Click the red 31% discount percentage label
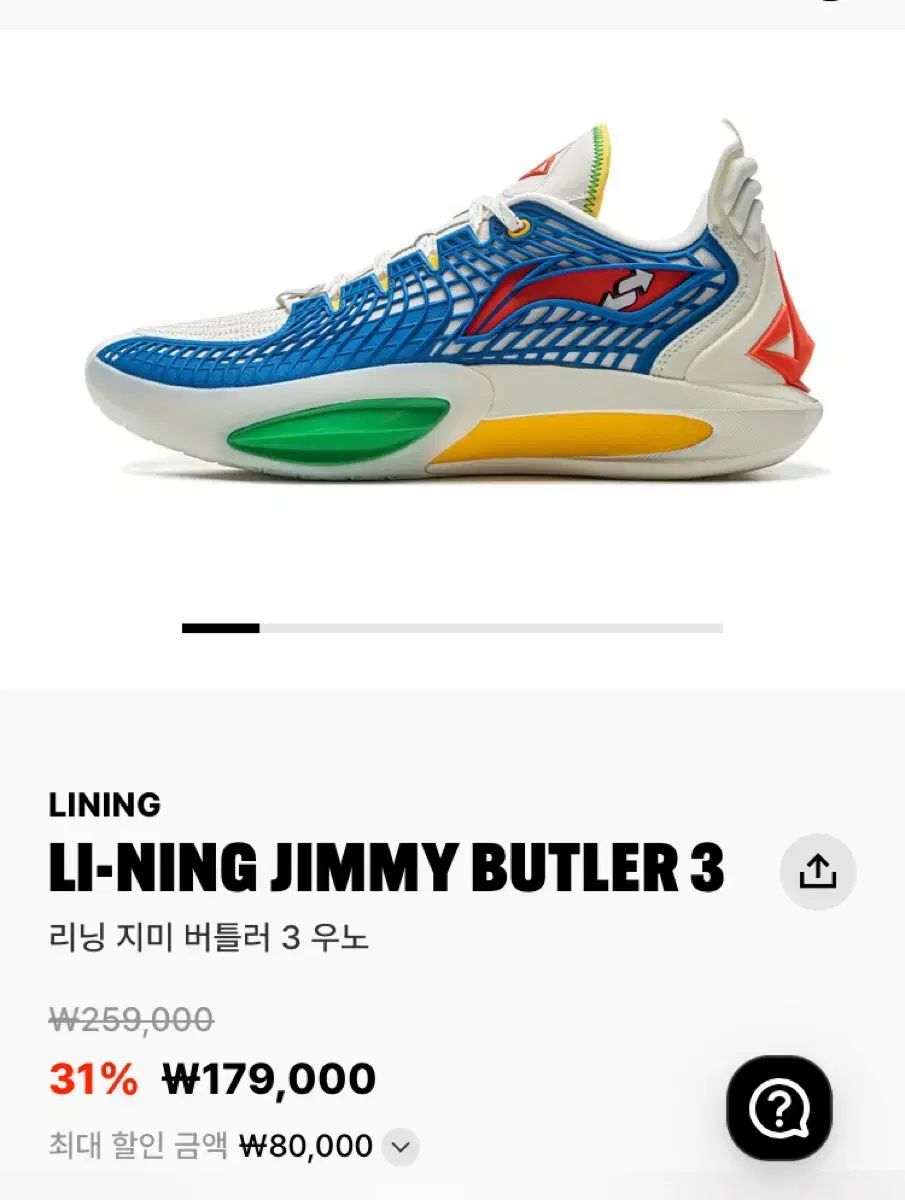The height and width of the screenshot is (1200, 905). point(93,1081)
